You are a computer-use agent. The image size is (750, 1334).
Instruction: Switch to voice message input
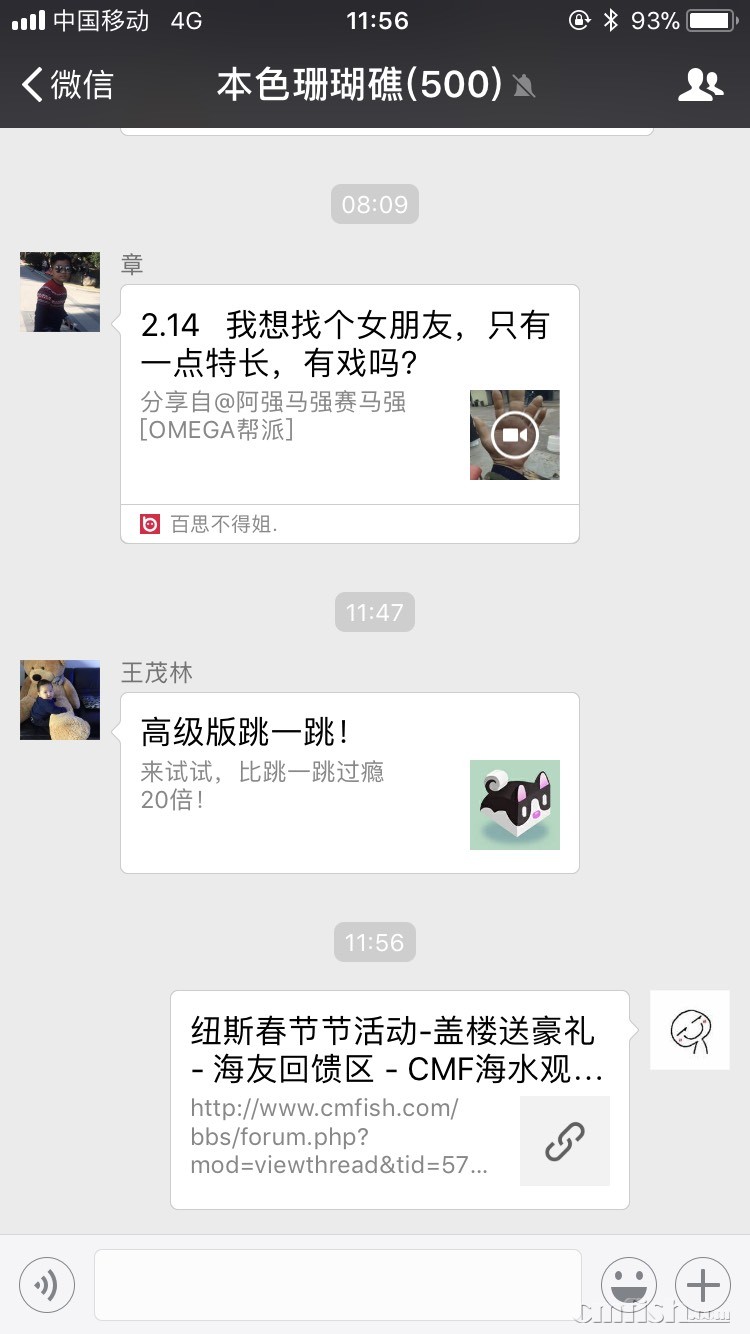(x=47, y=1284)
